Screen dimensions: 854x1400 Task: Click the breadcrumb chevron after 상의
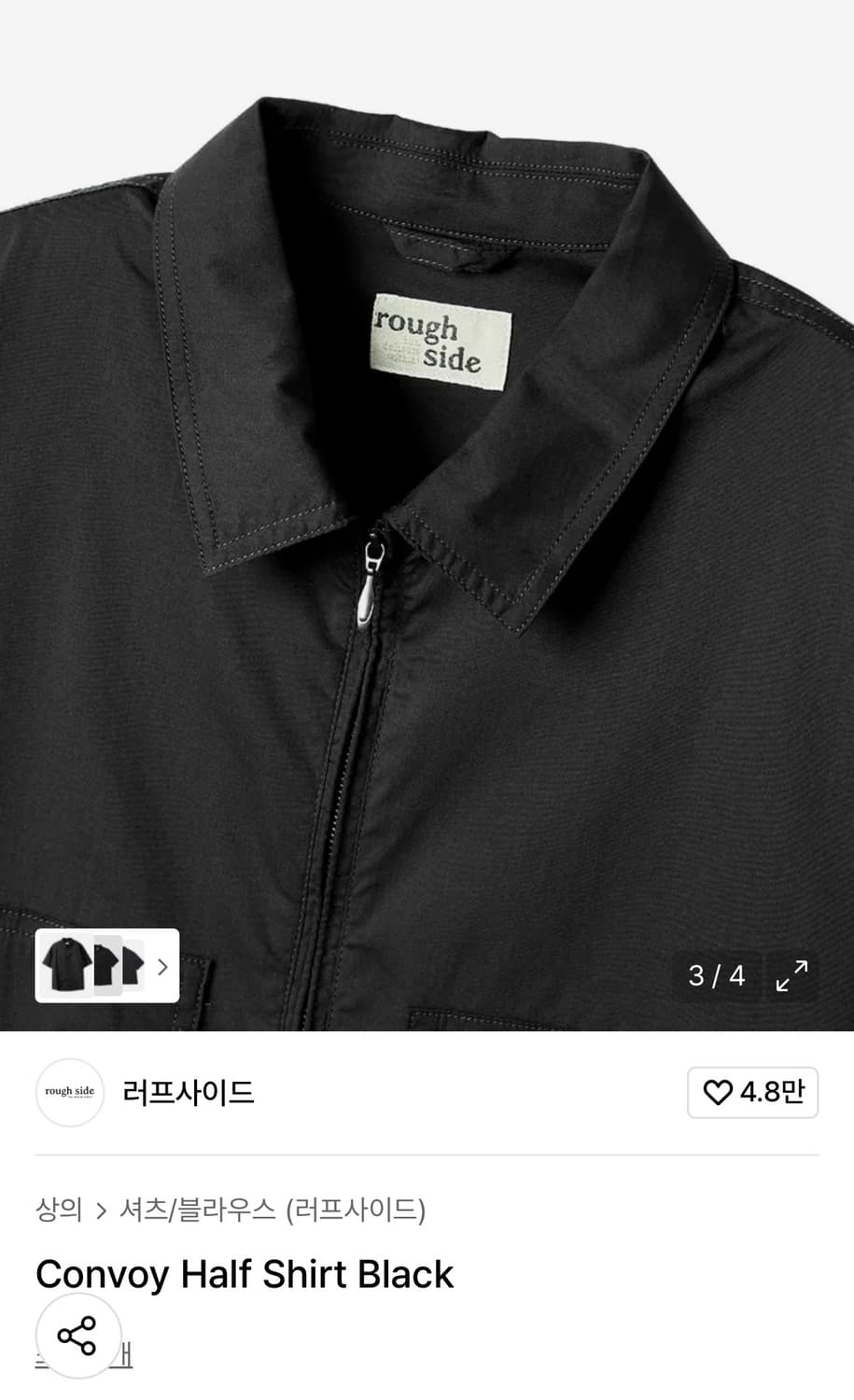point(103,1211)
